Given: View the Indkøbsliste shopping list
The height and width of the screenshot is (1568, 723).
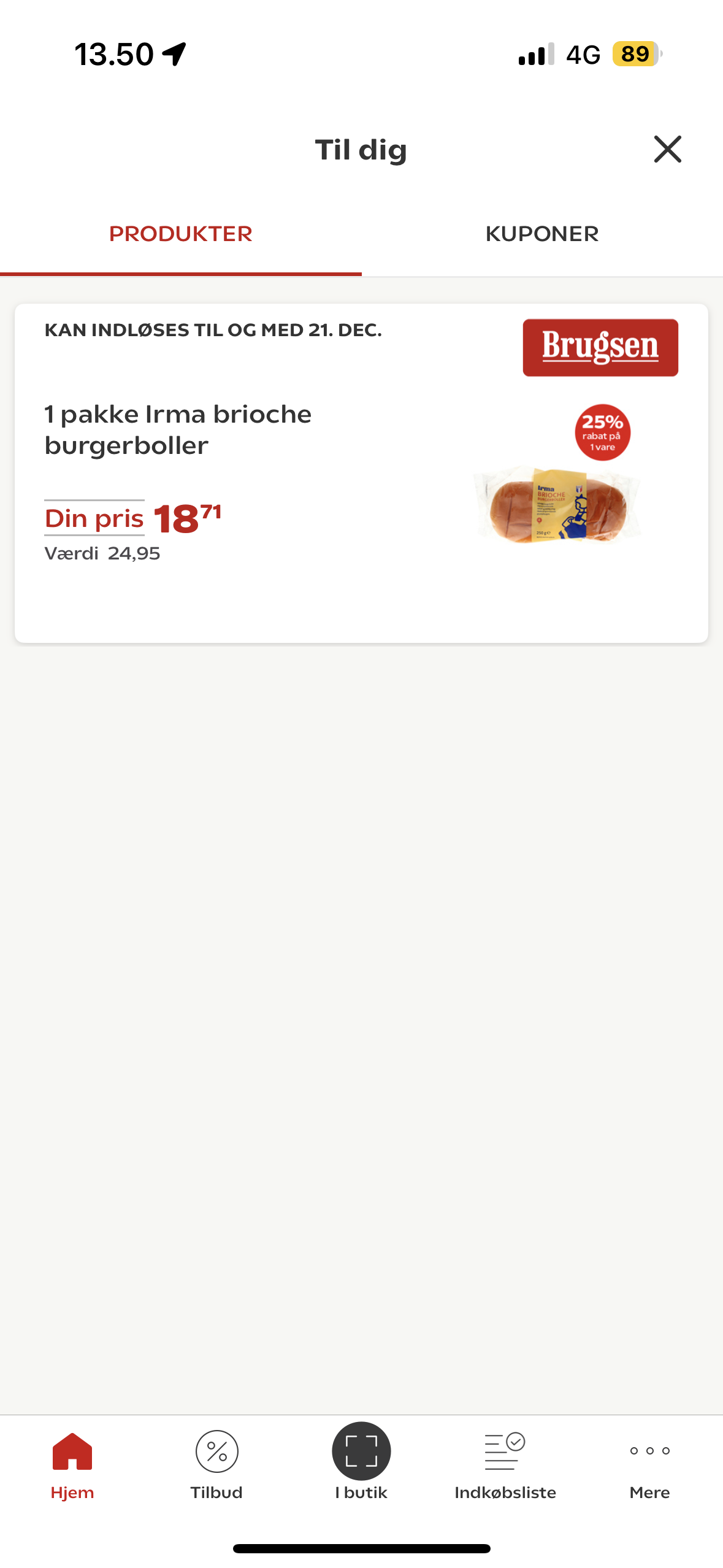Looking at the screenshot, I should coord(505,1464).
